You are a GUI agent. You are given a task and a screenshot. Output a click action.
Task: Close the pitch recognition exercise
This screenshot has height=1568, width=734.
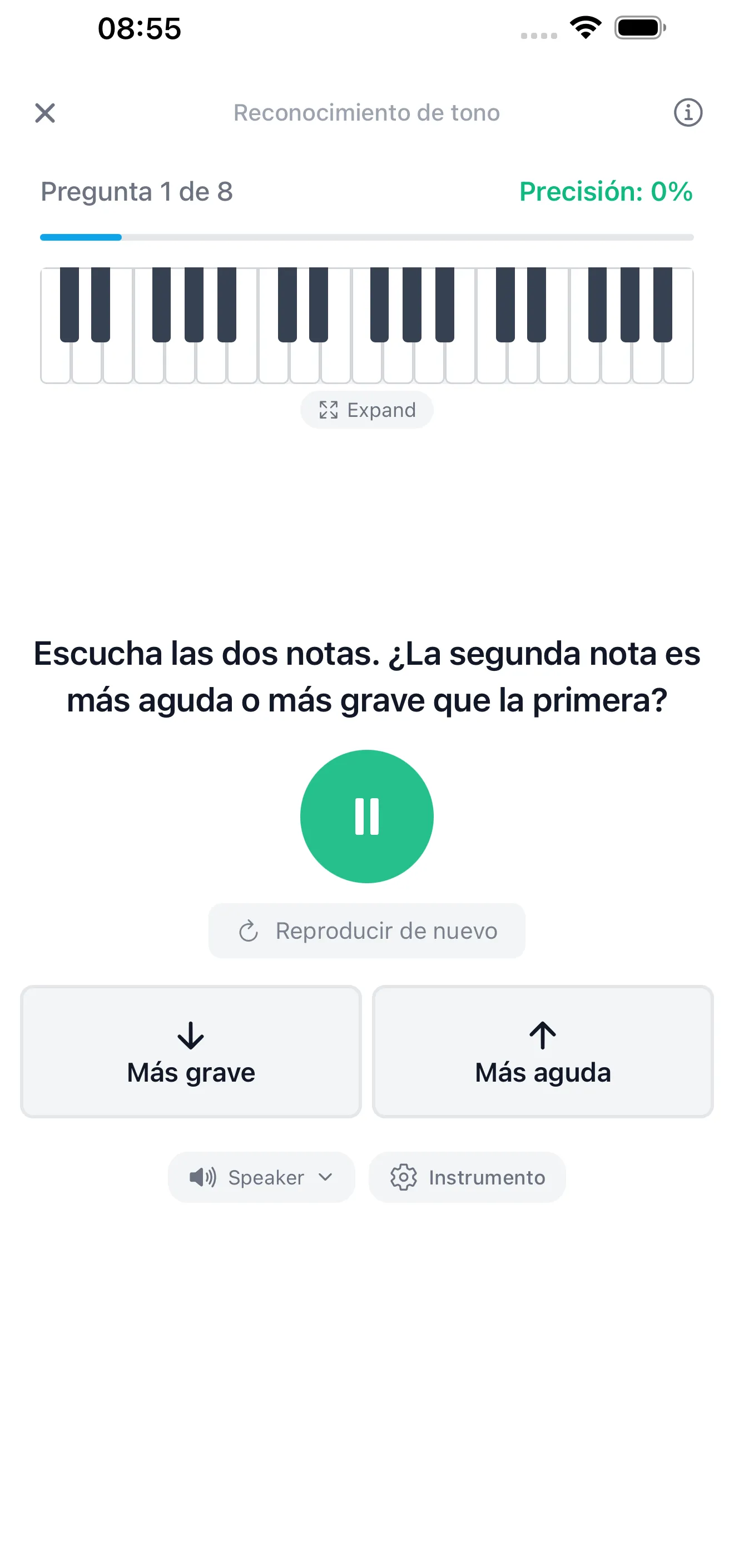(x=45, y=113)
